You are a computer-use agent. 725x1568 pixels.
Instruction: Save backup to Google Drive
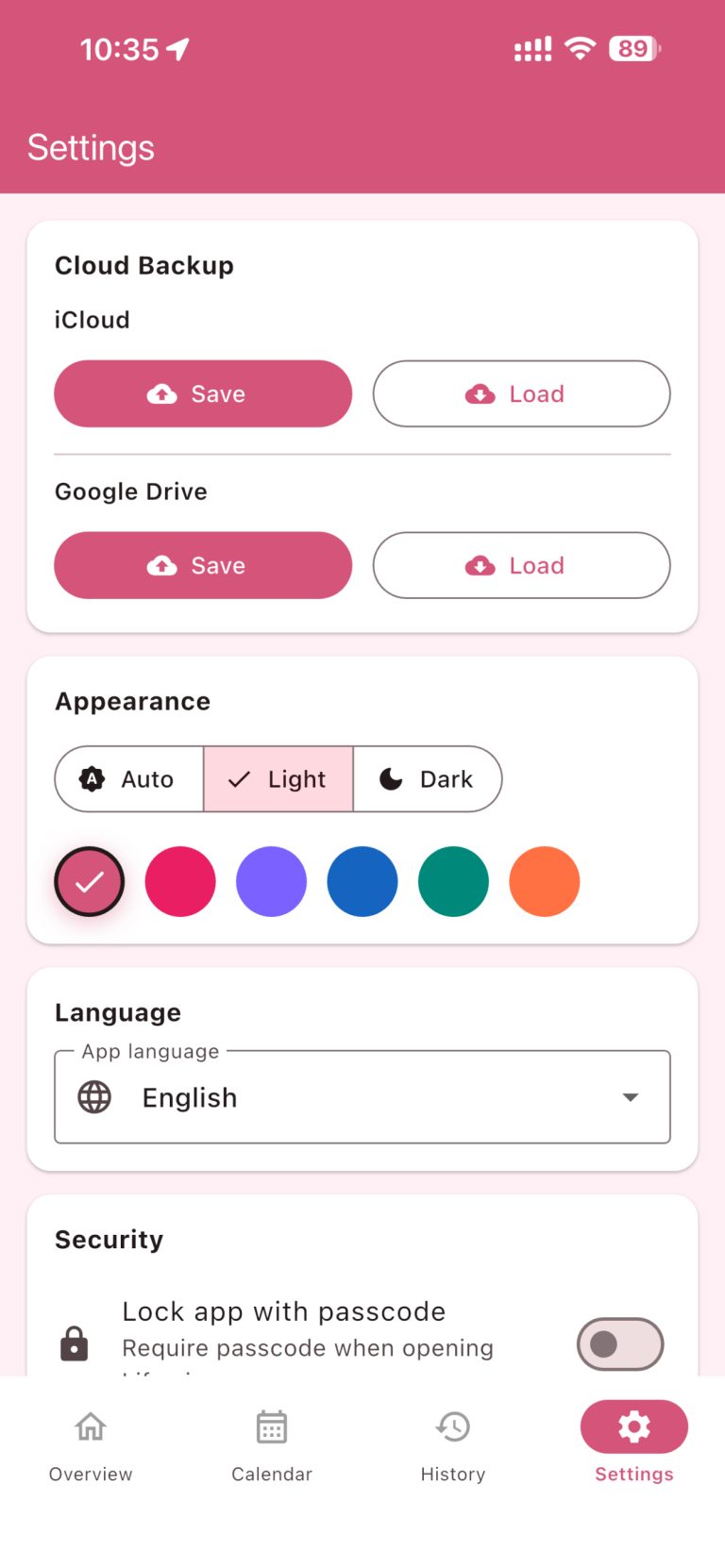click(203, 565)
